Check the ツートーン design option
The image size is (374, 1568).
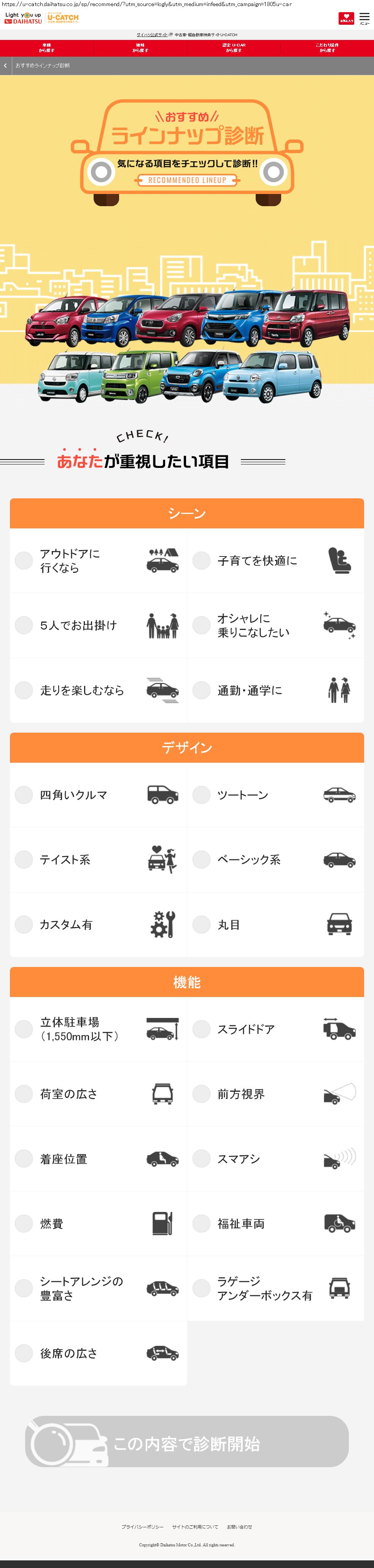tap(202, 794)
